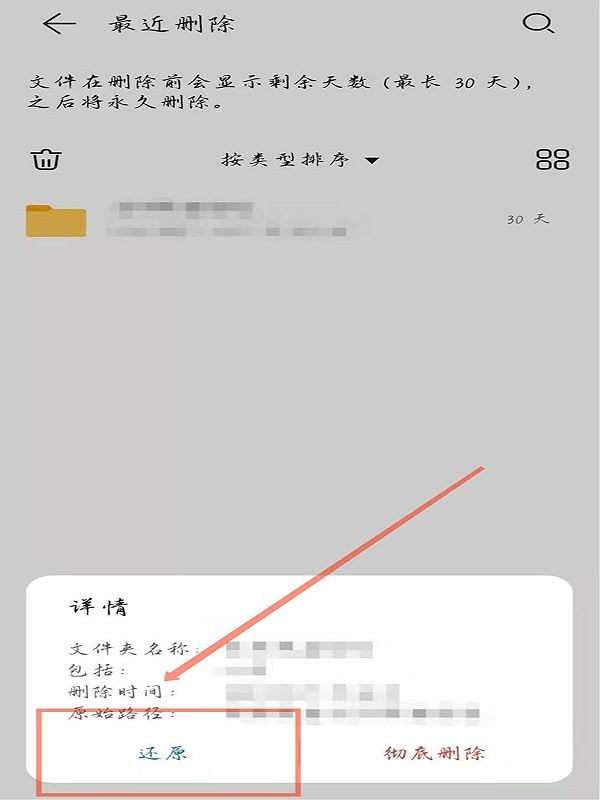600x800 pixels.
Task: Switch to grid view
Action: click(552, 159)
